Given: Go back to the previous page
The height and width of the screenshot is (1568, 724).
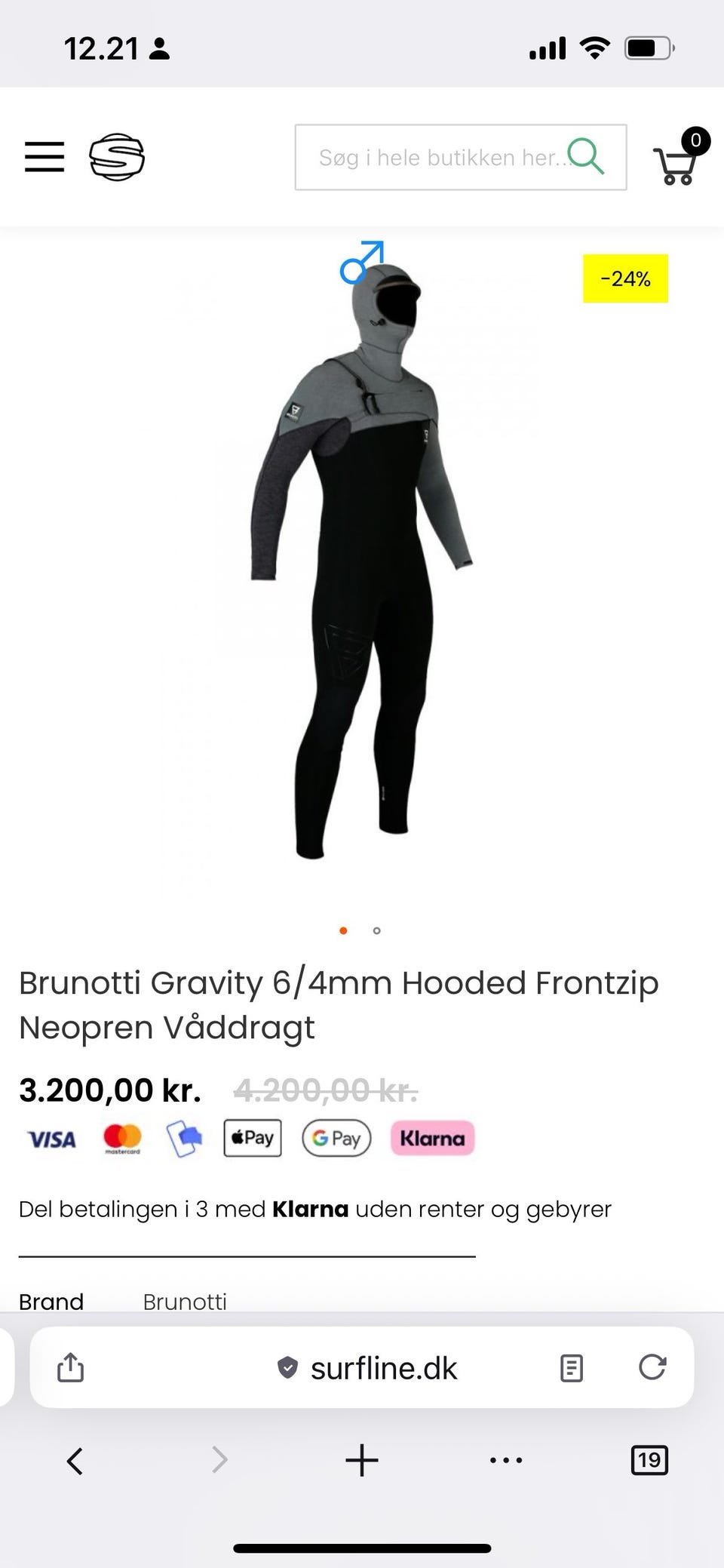Looking at the screenshot, I should point(75,1460).
